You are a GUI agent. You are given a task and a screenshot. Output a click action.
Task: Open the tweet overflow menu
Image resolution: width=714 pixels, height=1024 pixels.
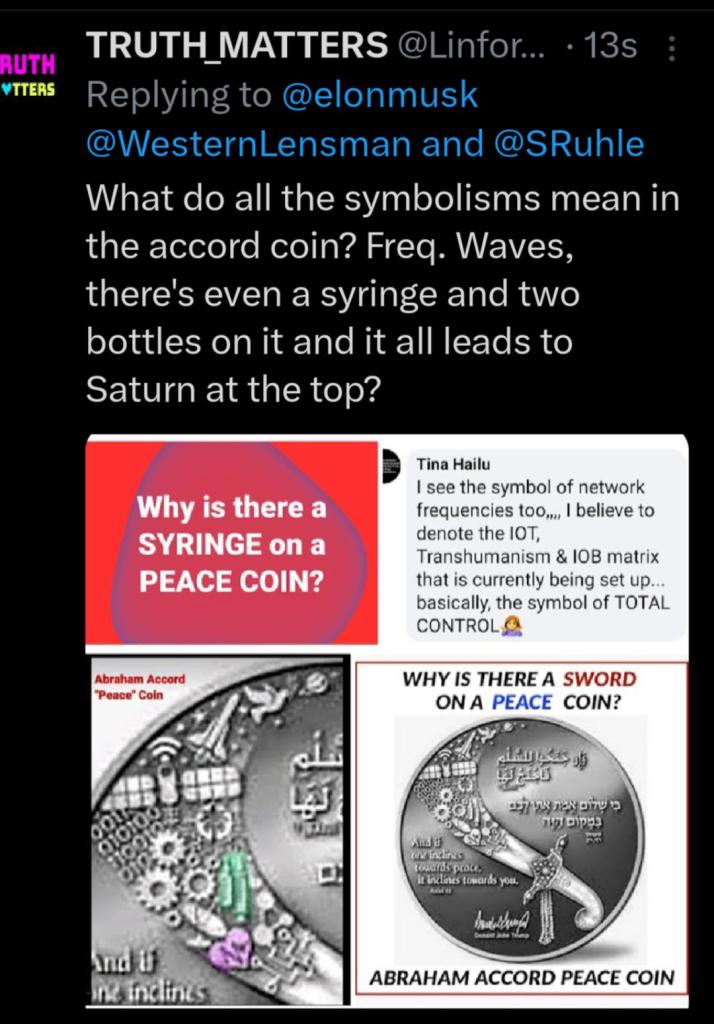point(671,46)
